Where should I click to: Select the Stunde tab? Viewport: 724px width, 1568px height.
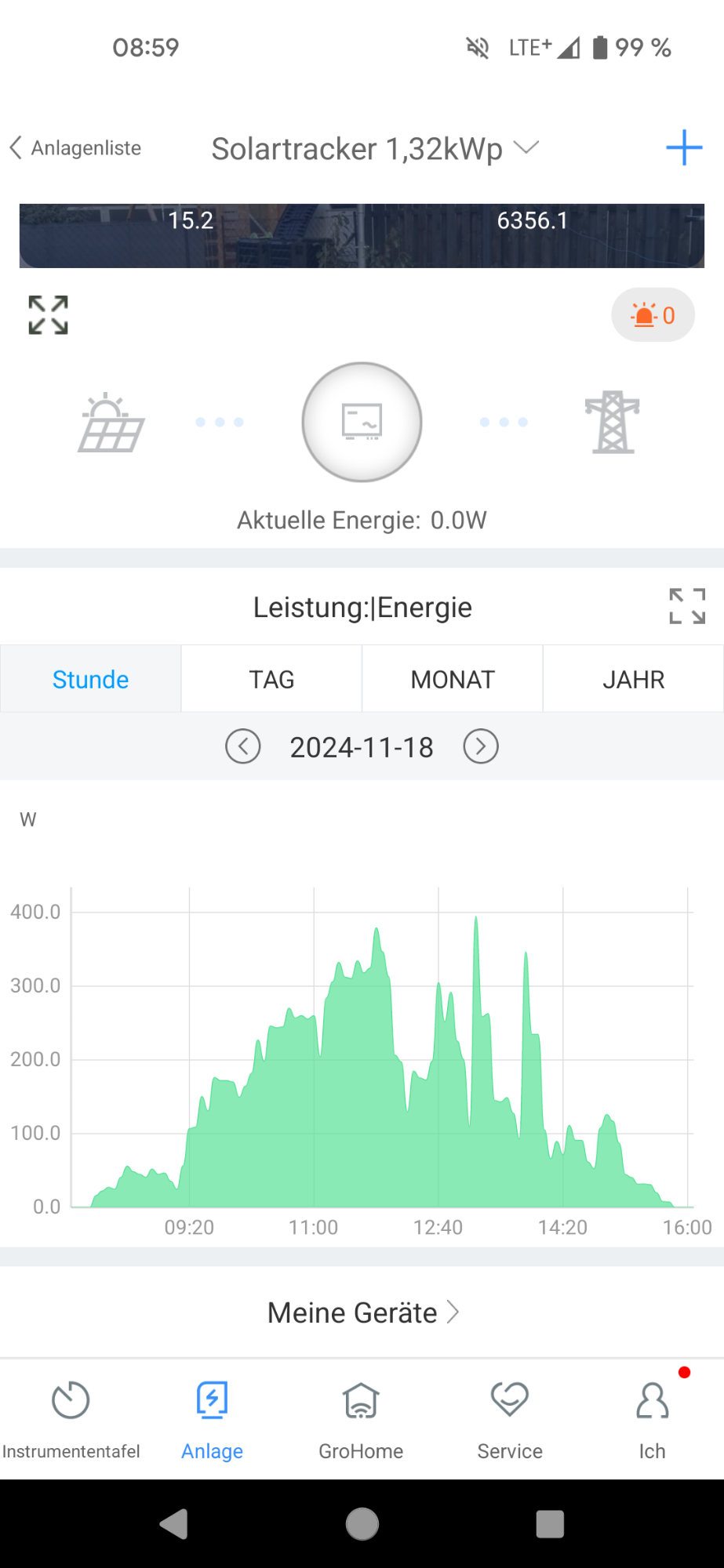coord(91,679)
